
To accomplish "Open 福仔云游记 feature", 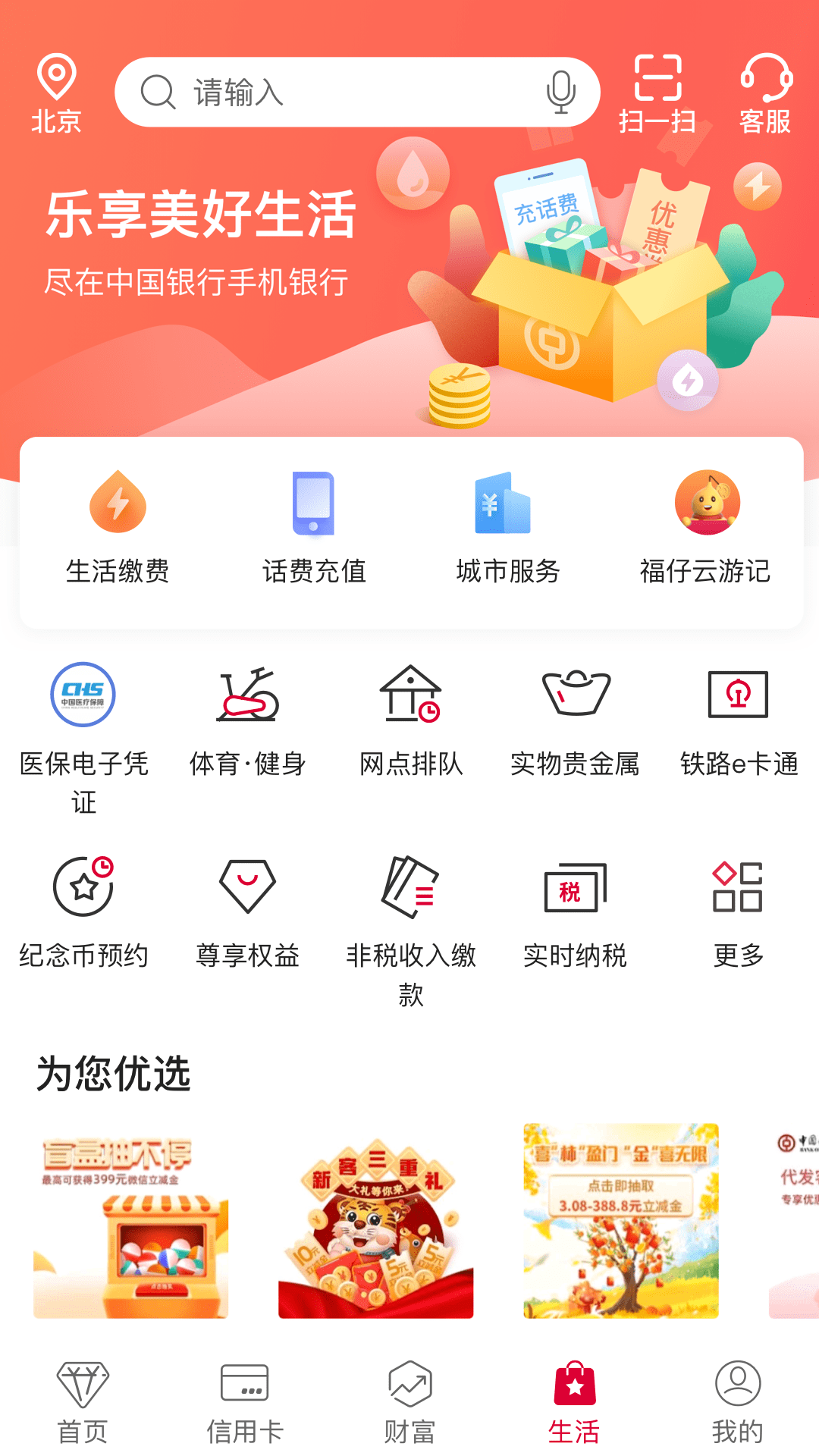I will [x=705, y=531].
